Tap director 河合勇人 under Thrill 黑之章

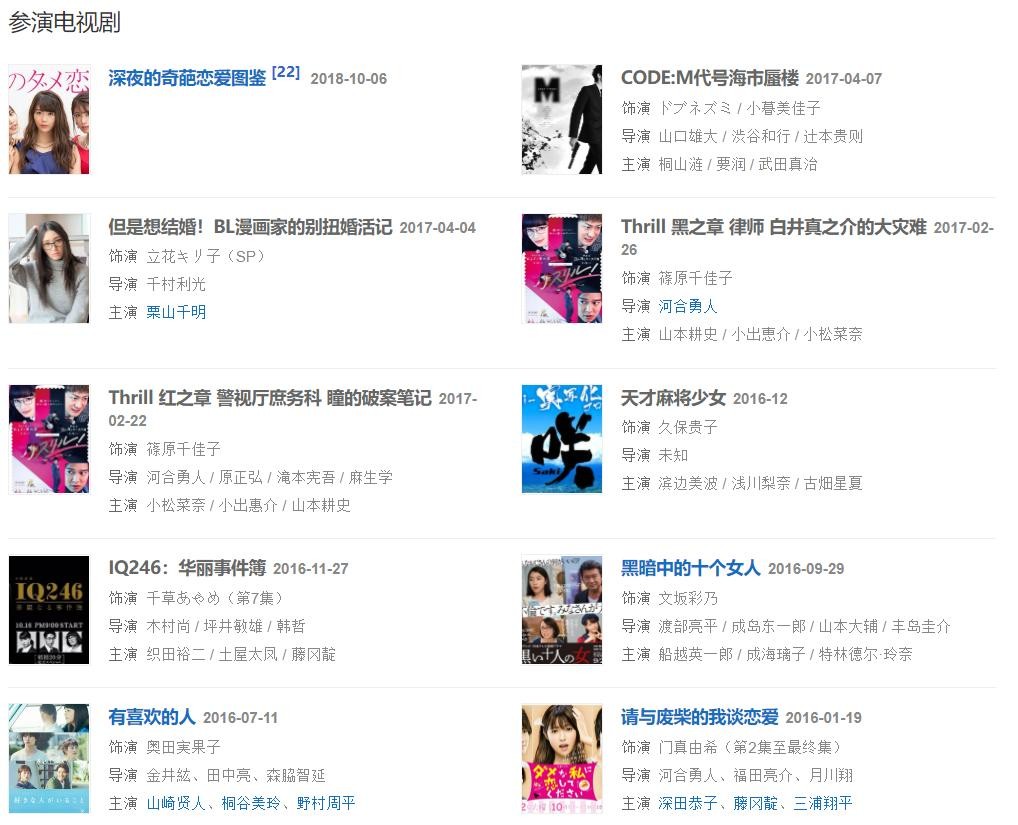click(688, 306)
